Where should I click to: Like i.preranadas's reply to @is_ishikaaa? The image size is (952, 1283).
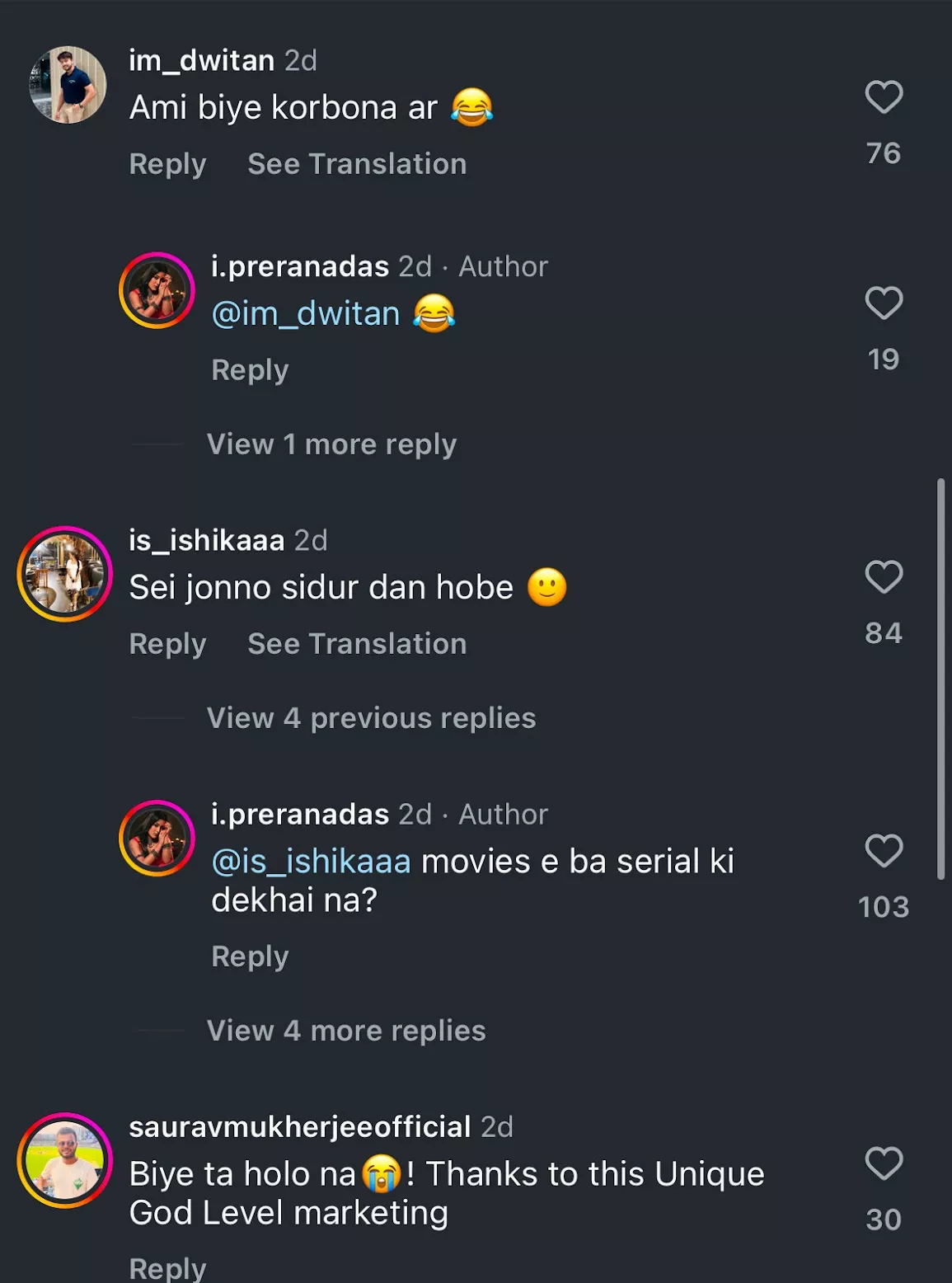click(x=884, y=851)
